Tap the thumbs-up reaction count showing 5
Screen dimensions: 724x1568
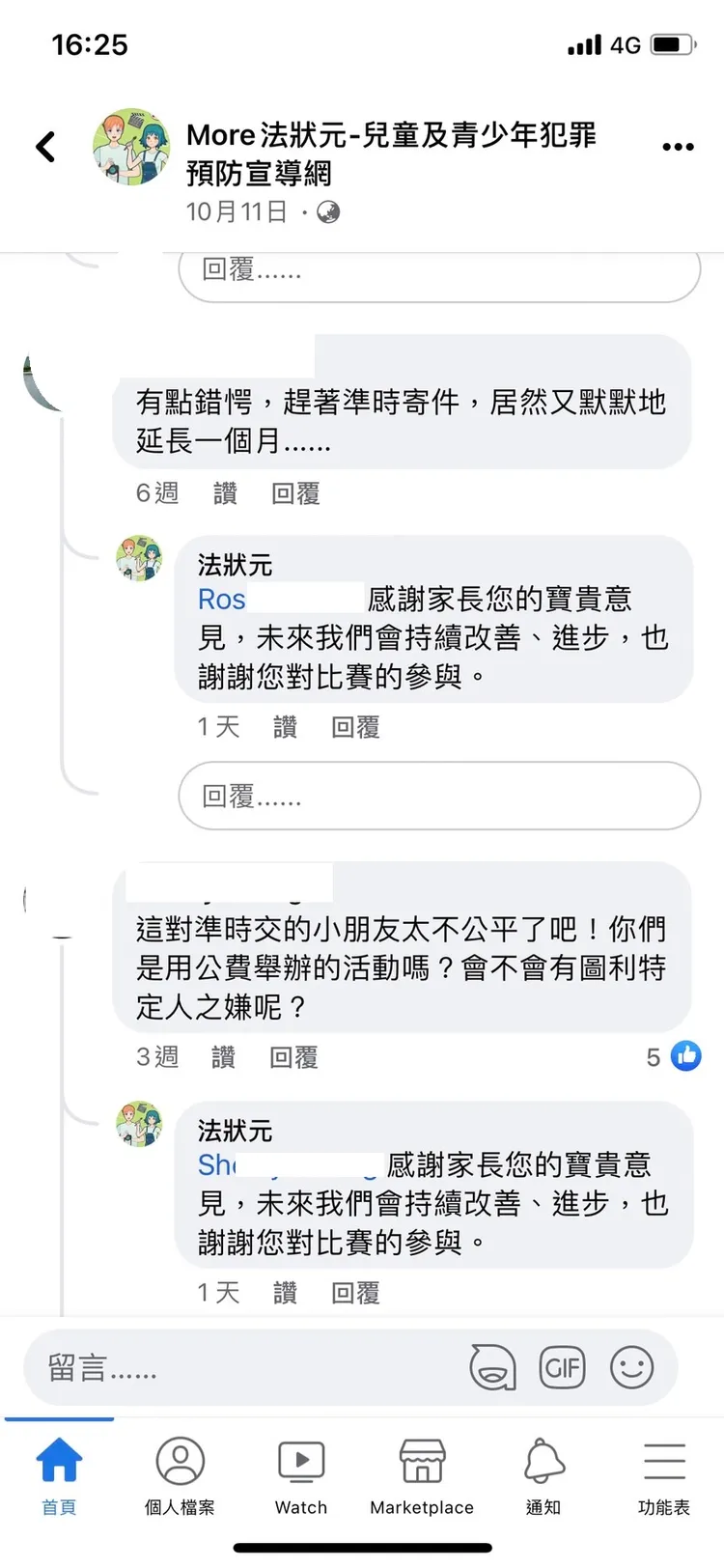point(676,1057)
